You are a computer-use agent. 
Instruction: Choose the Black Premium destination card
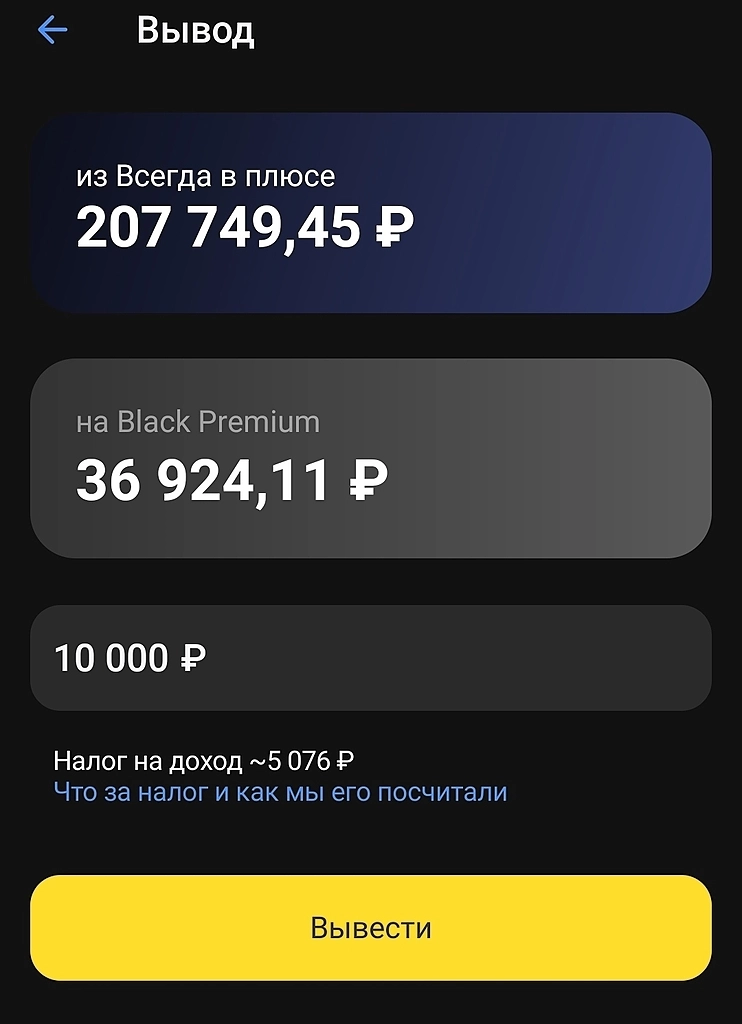click(x=370, y=458)
